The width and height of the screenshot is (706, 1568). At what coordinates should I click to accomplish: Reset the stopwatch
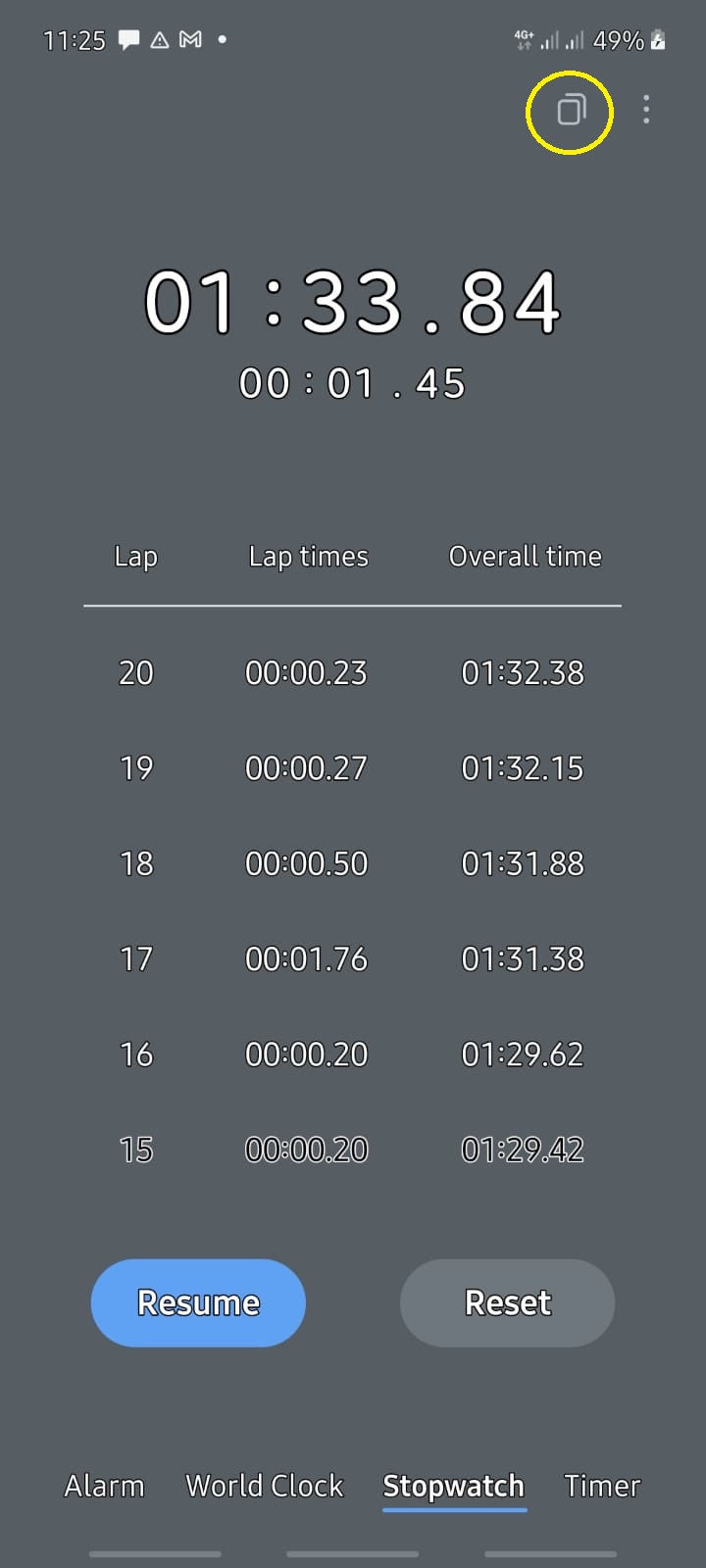coord(507,1302)
